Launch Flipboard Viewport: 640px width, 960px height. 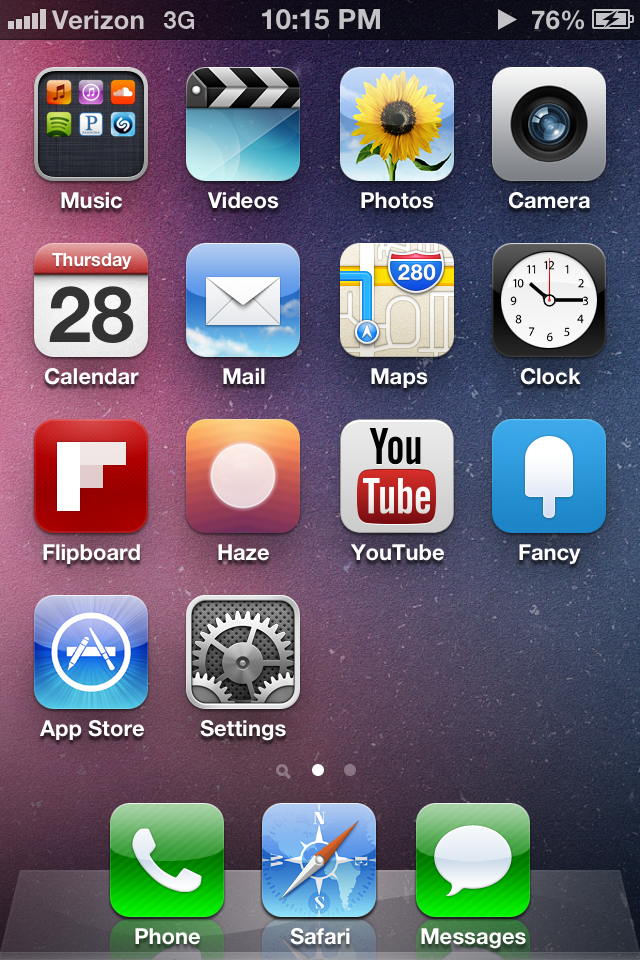[91, 476]
